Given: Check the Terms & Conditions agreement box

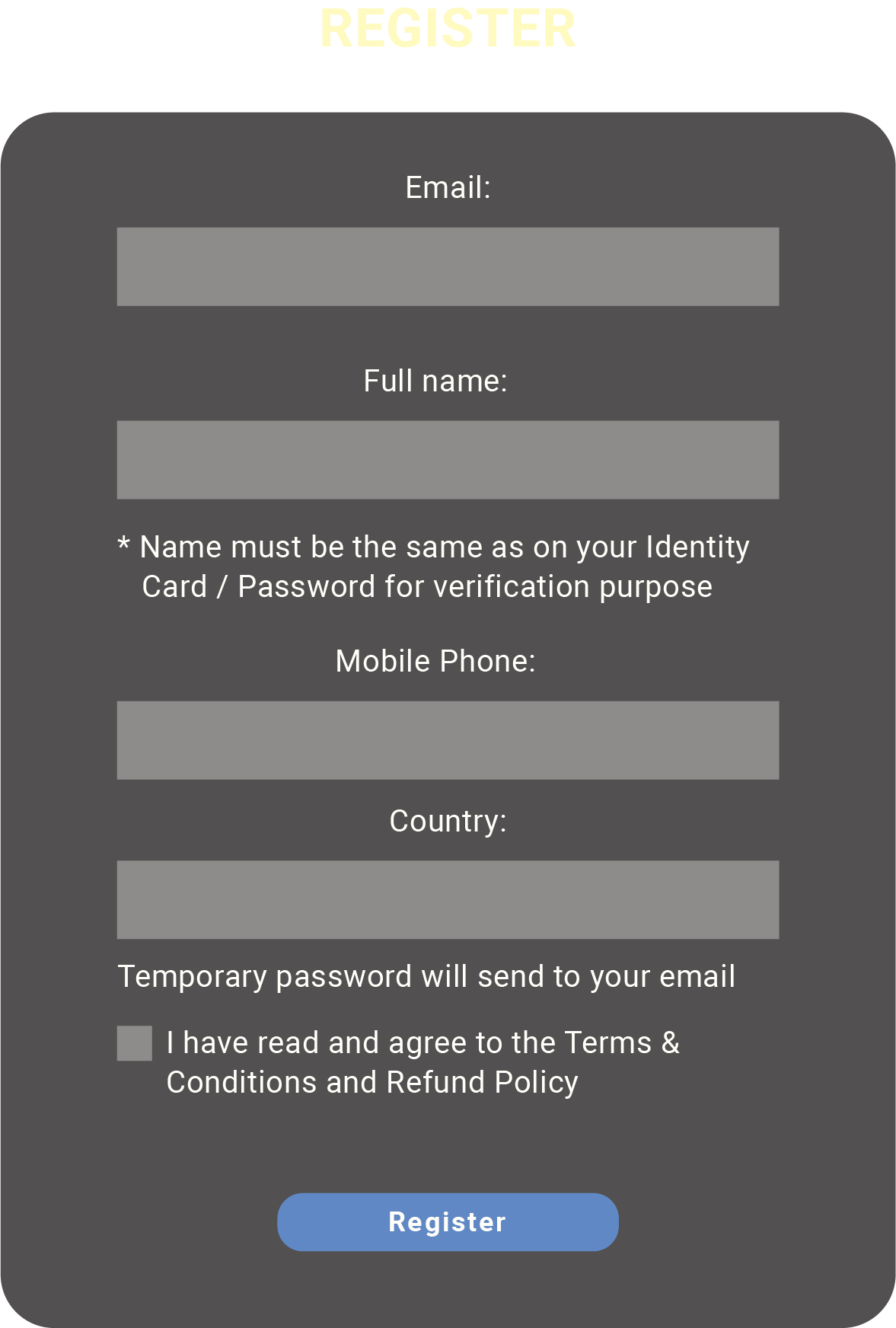Looking at the screenshot, I should 135,1043.
